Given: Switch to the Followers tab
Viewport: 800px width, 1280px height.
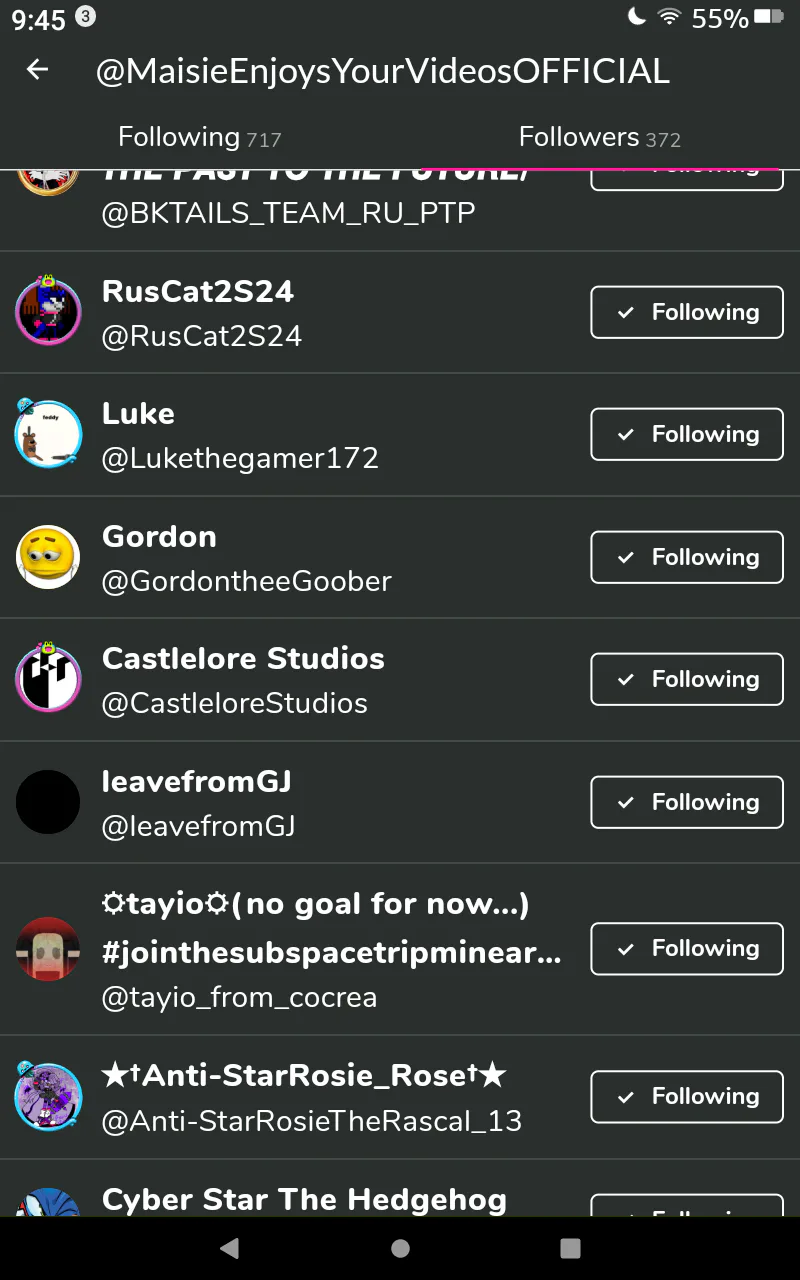Looking at the screenshot, I should (x=600, y=137).
